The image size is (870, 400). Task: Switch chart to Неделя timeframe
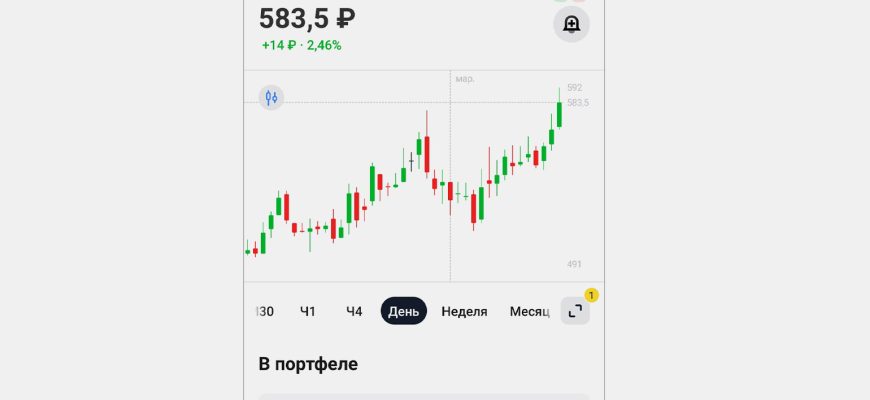[464, 311]
